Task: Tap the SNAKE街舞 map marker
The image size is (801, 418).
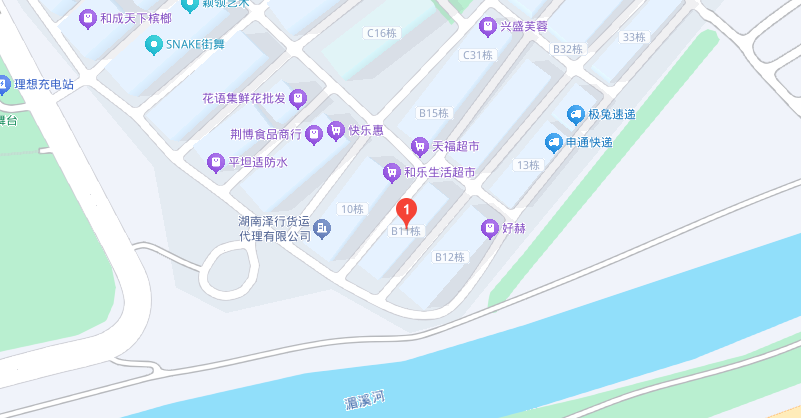Action: pos(153,44)
